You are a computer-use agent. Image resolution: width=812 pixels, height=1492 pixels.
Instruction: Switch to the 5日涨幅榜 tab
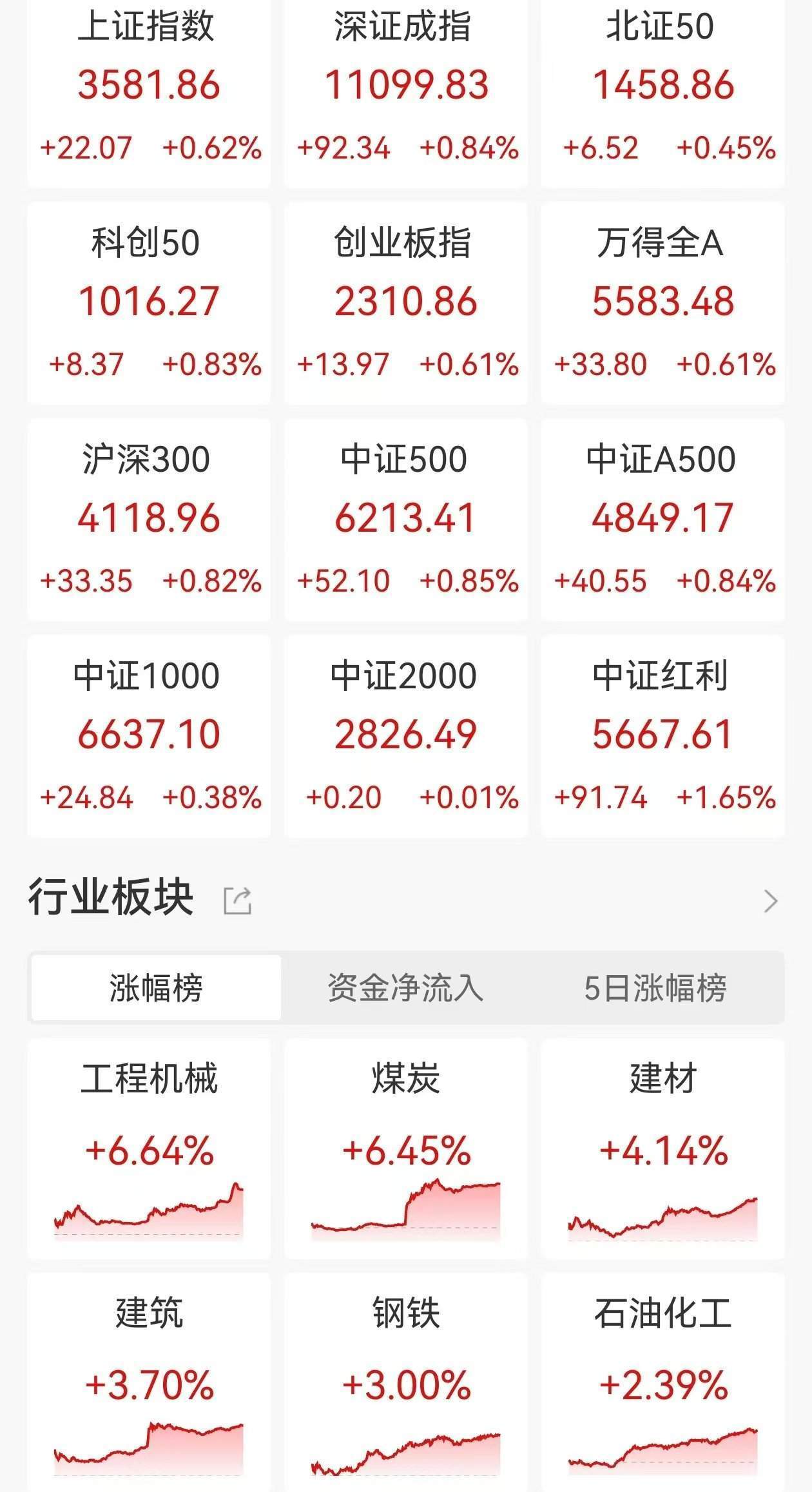[x=655, y=988]
